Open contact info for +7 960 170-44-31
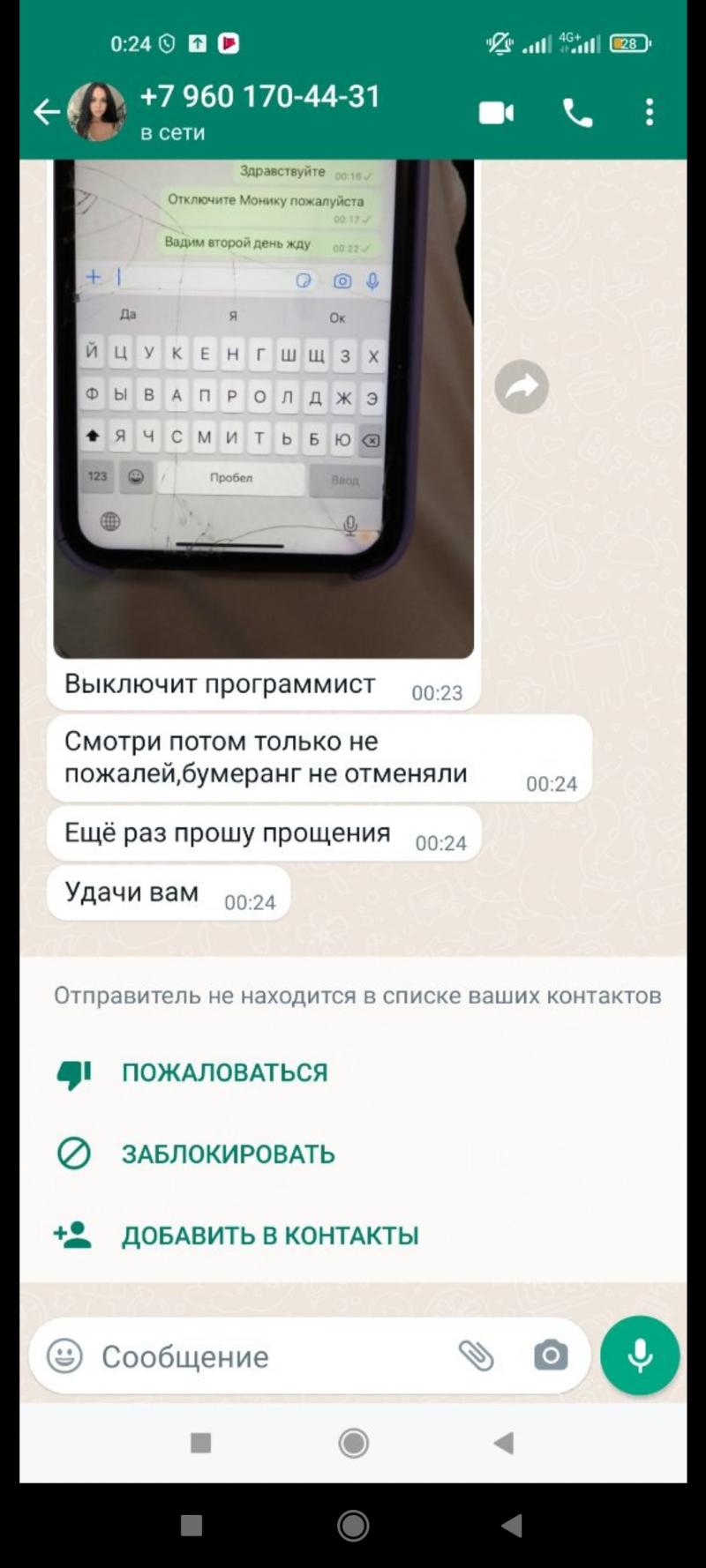 pos(260,110)
